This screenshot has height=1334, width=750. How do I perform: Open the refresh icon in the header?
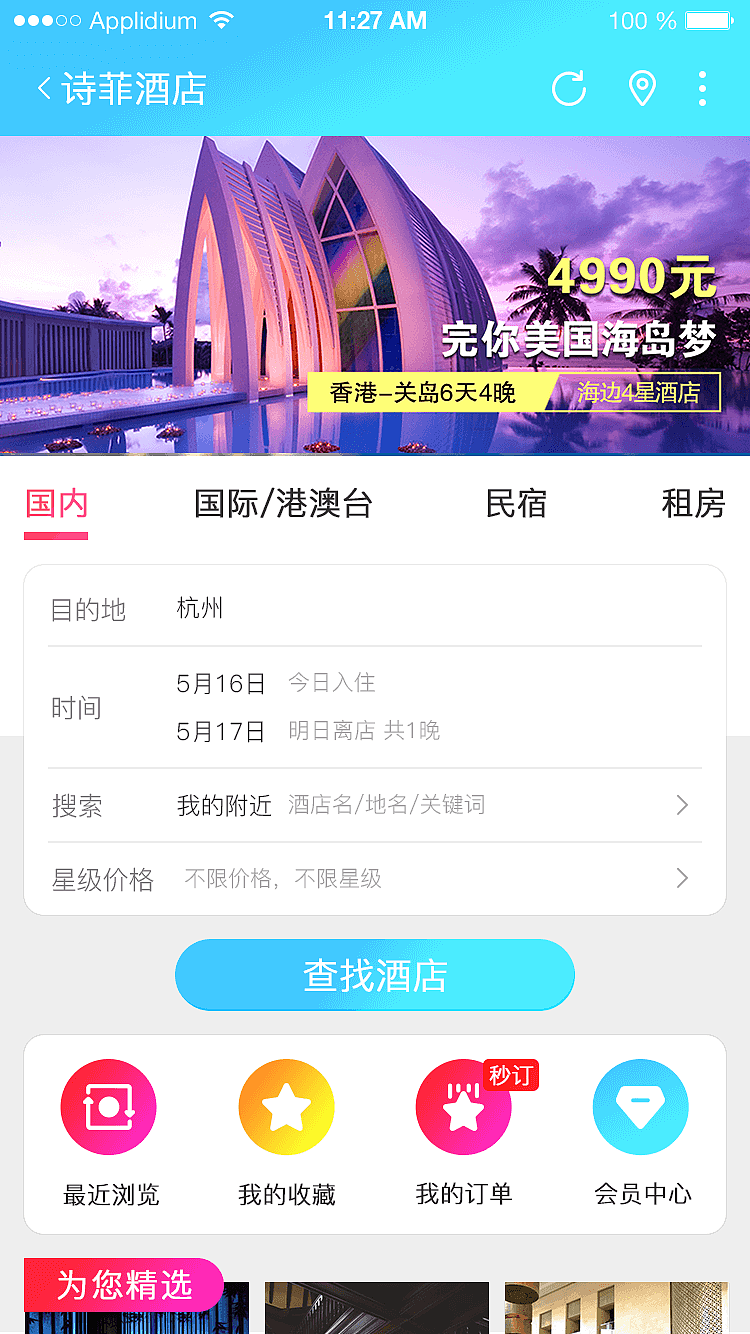coord(568,88)
